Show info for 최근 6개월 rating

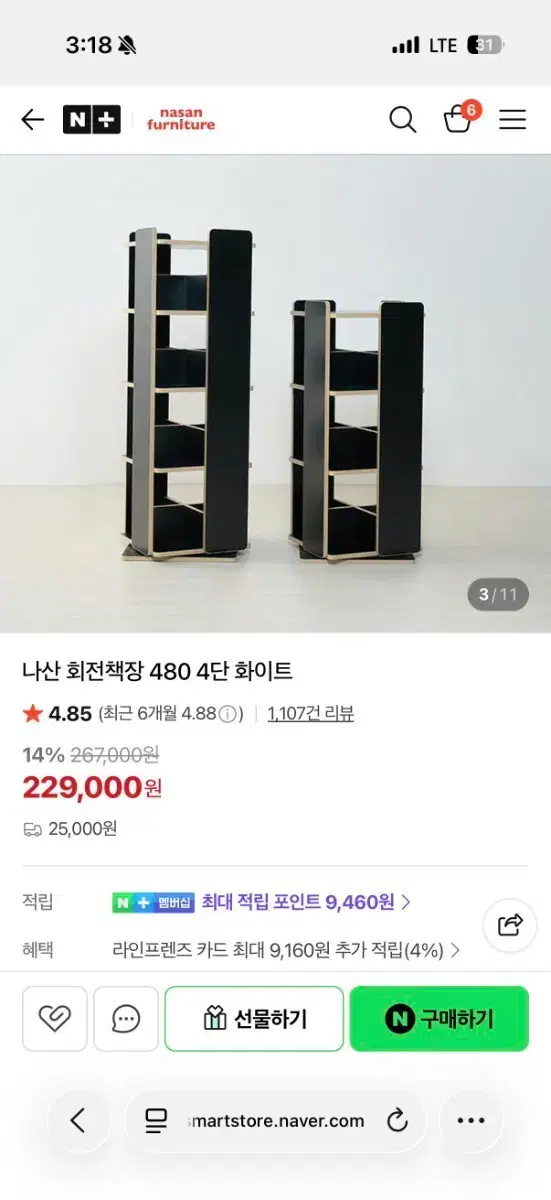pos(228,714)
